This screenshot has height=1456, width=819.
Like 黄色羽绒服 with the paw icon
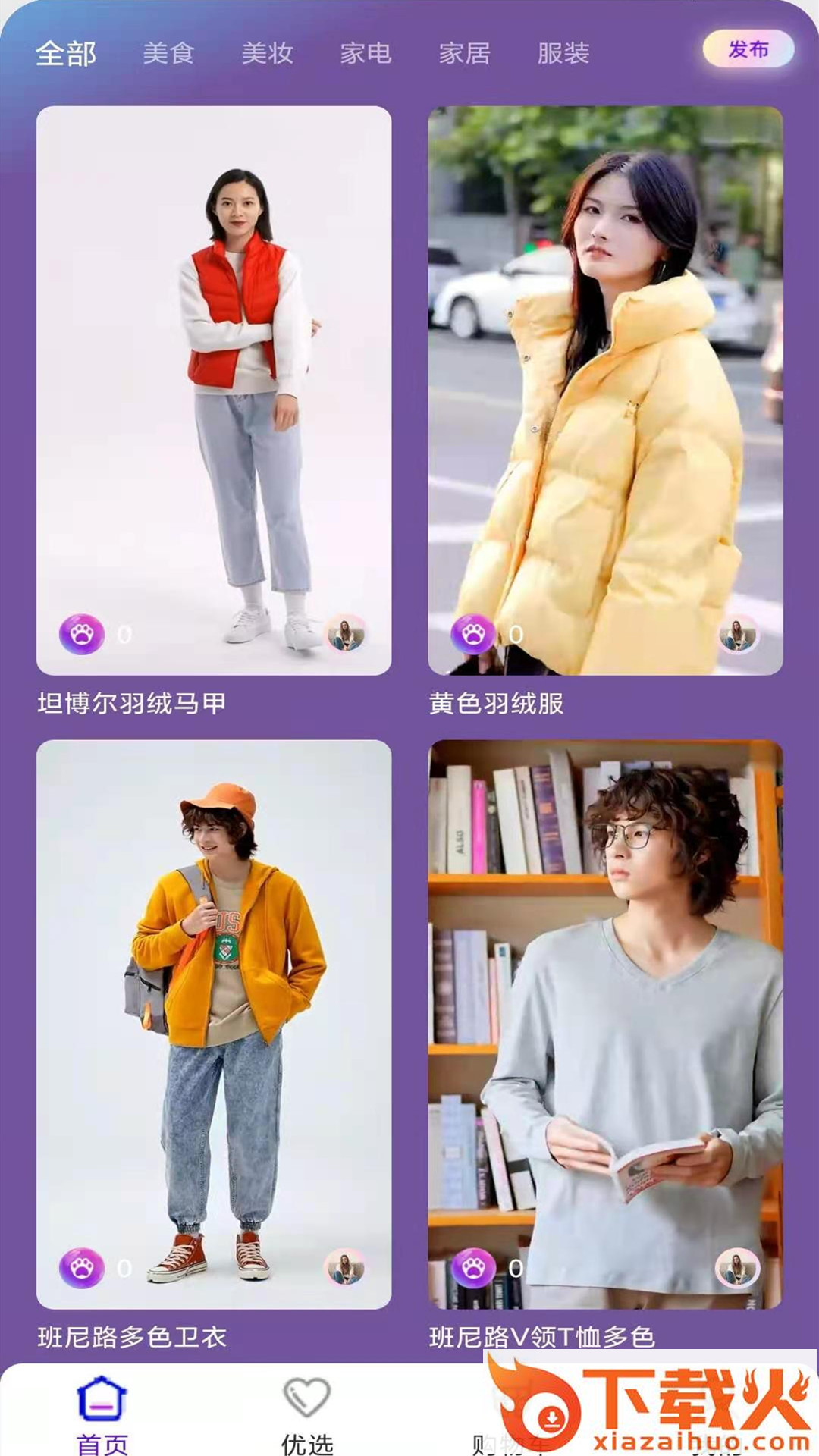point(473,634)
